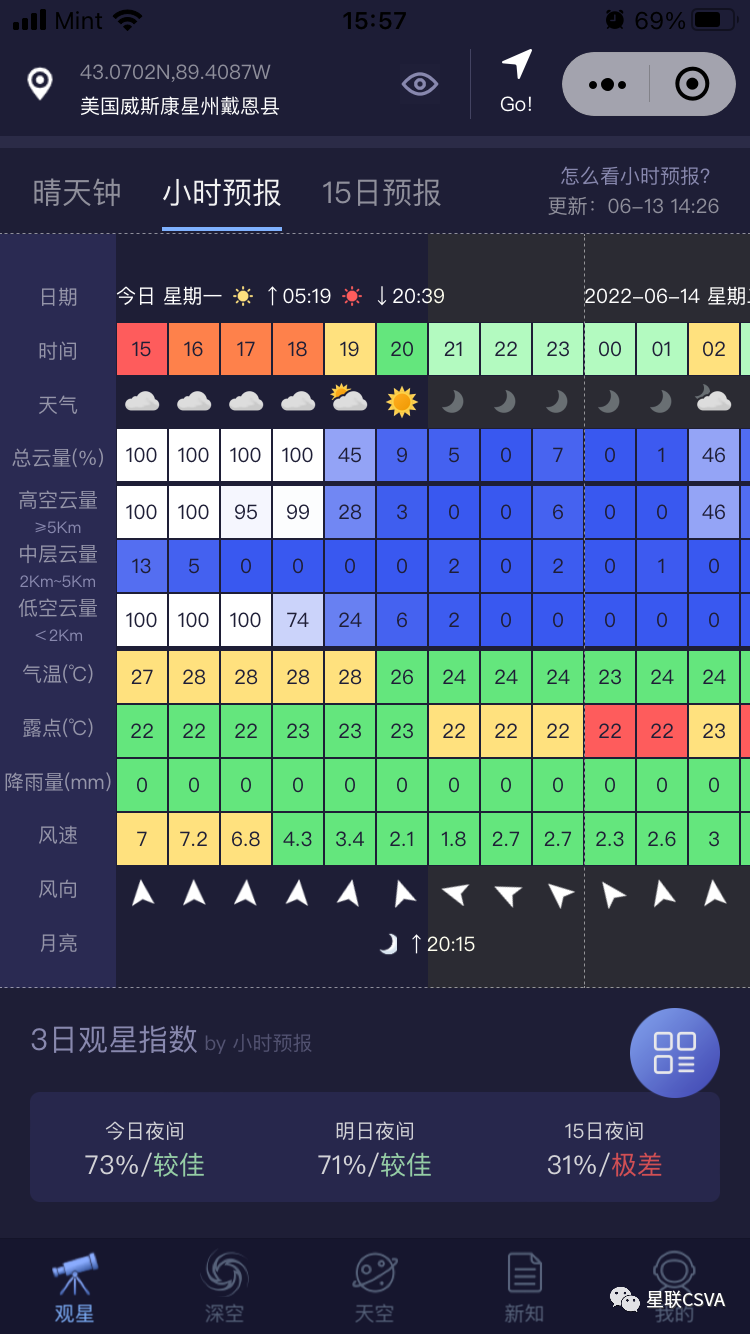Screen dimensions: 750x1334
Task: Open the mini program three-dot menu
Action: tap(608, 85)
